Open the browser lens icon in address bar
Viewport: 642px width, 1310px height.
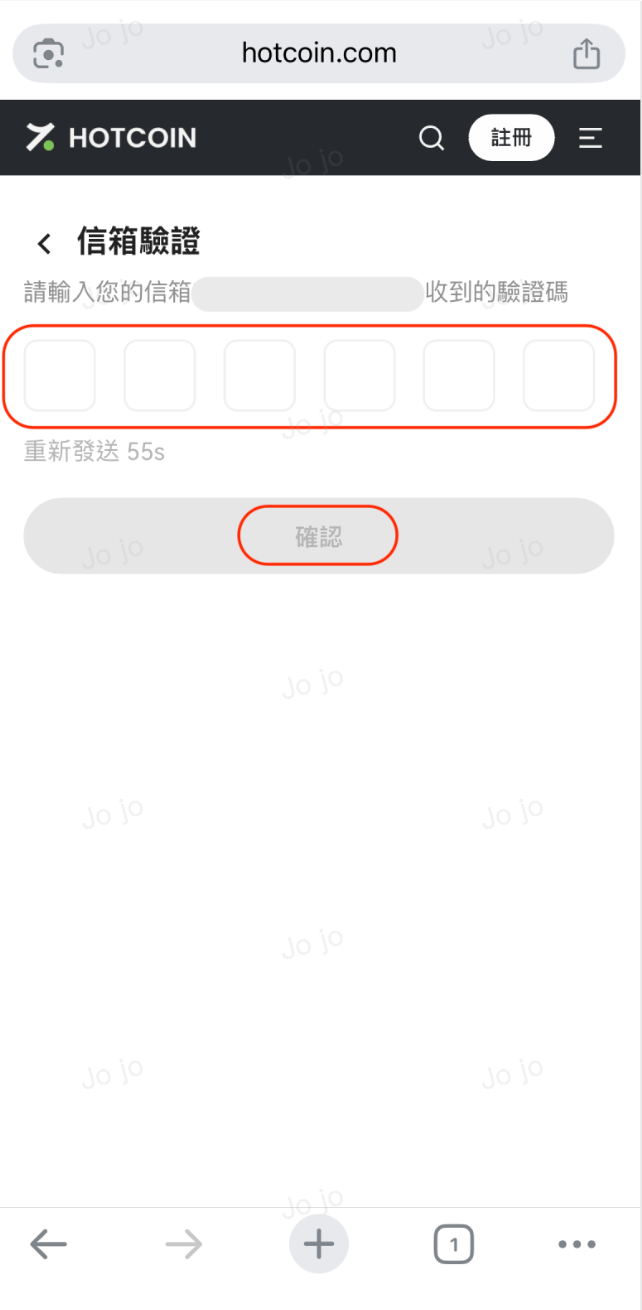[48, 53]
